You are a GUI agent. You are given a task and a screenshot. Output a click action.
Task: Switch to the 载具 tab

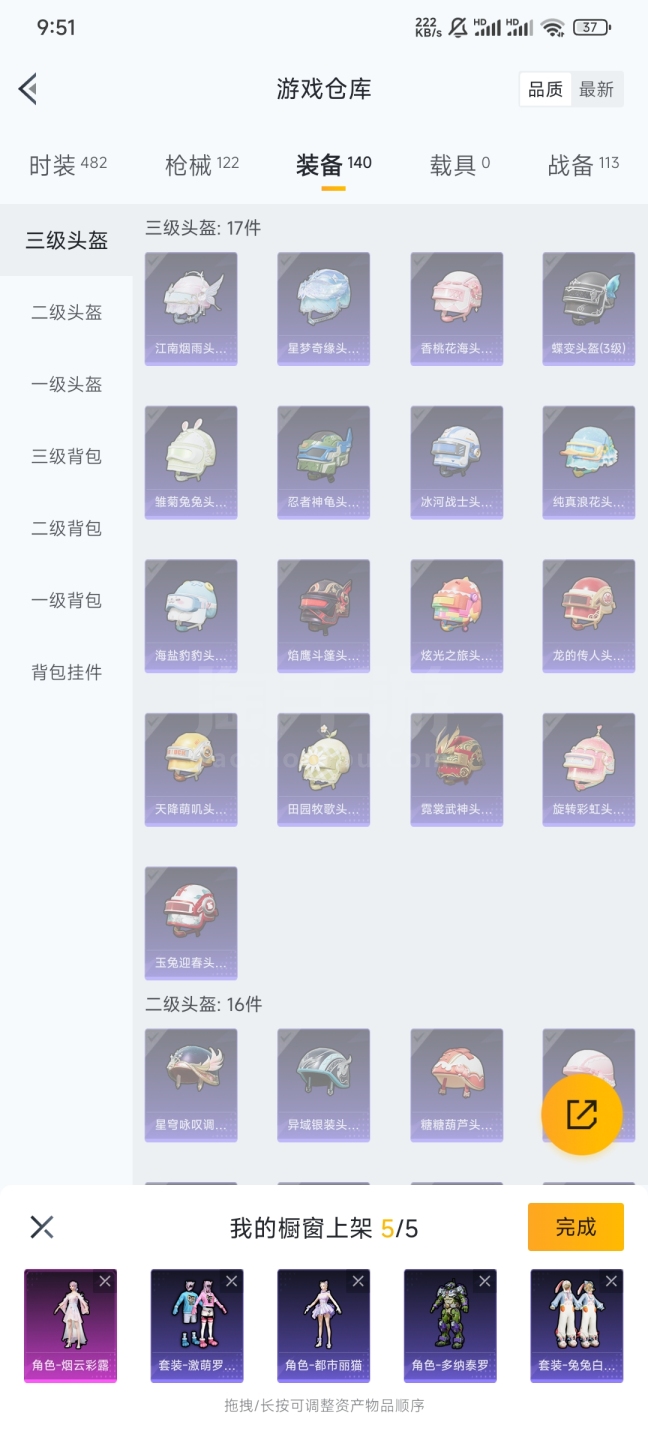pyautogui.click(x=459, y=165)
